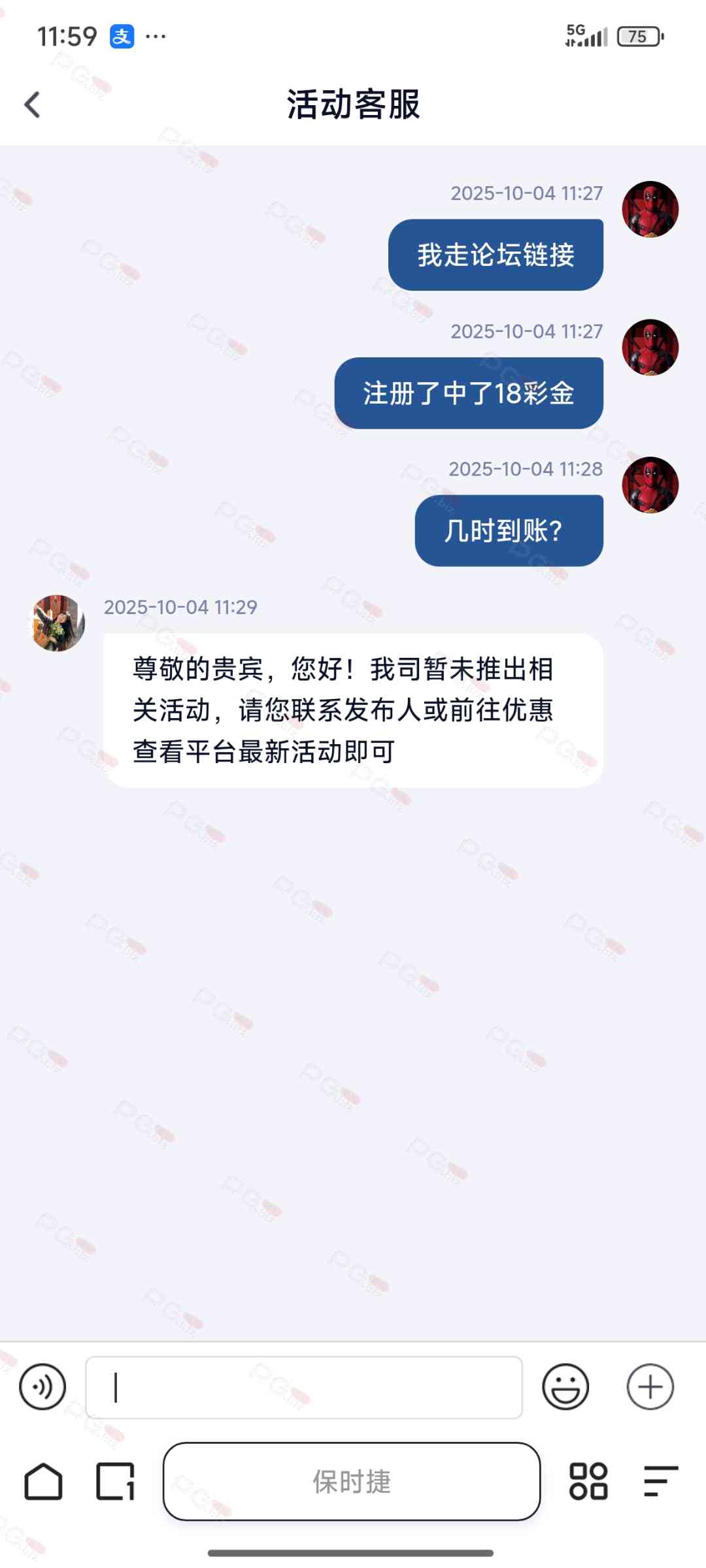Go to the browser home page
This screenshot has width=706, height=1568.
pos(43,1481)
